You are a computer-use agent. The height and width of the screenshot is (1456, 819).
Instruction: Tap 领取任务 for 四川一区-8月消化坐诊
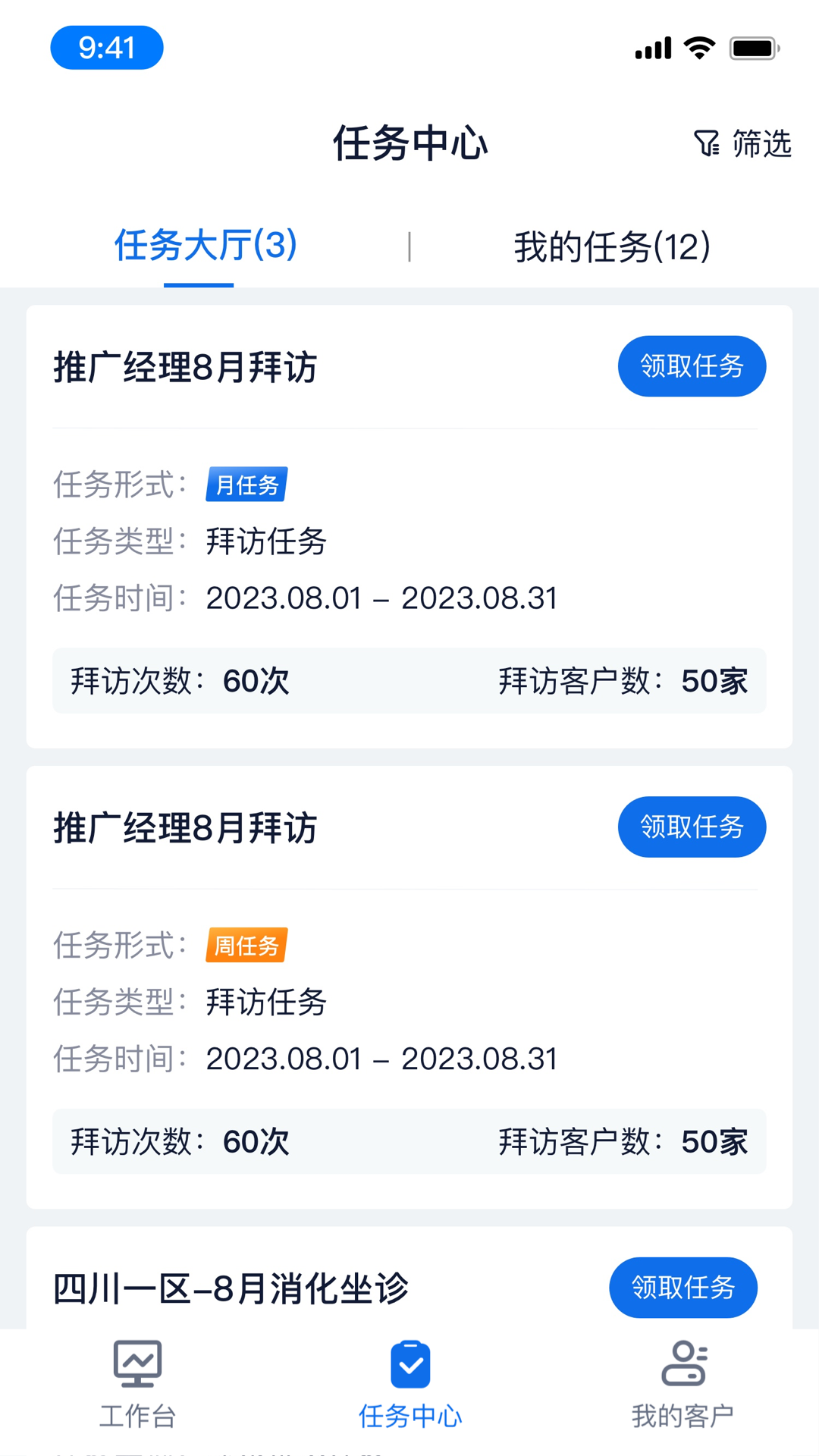[682, 1287]
